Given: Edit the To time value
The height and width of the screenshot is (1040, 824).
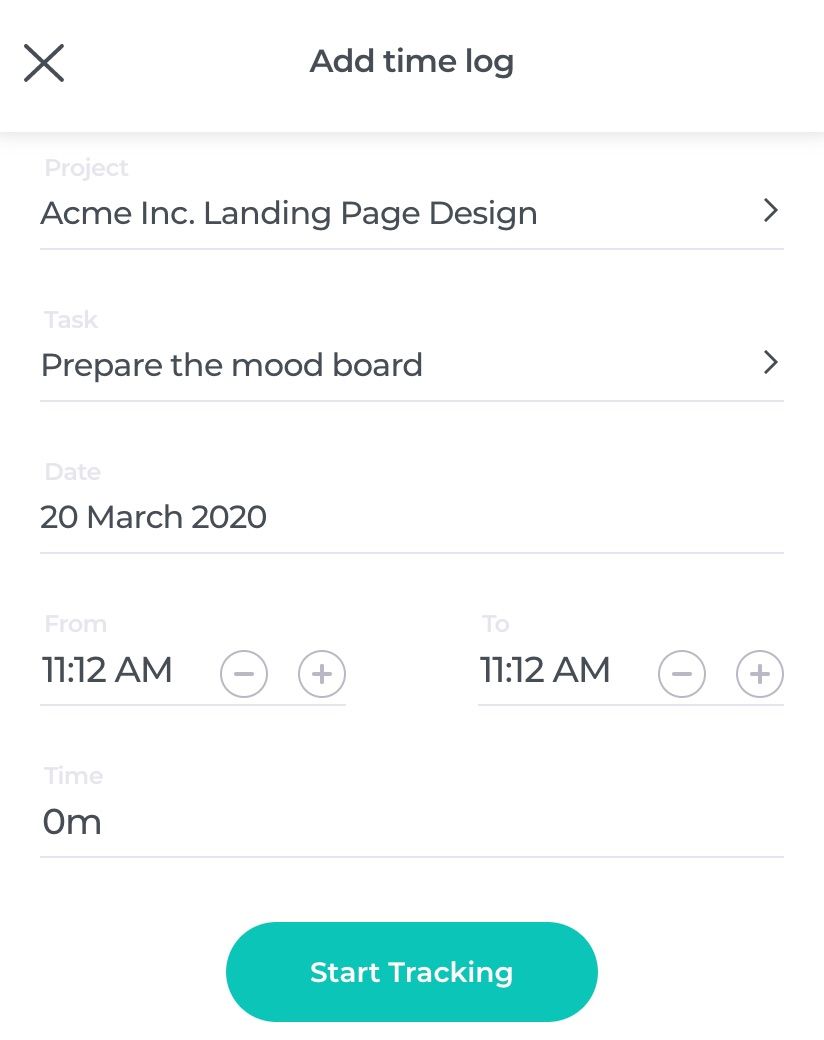Looking at the screenshot, I should [545, 670].
